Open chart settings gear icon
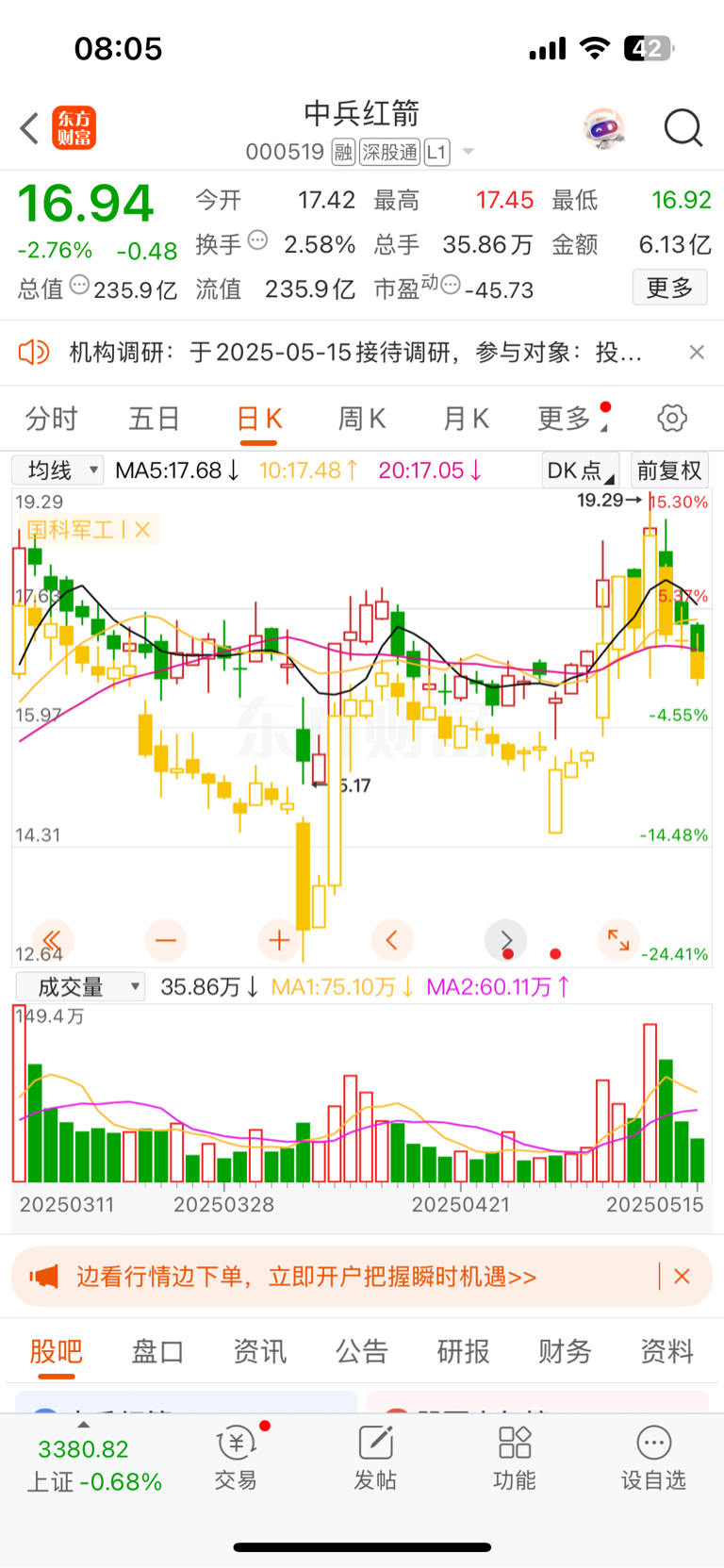The width and height of the screenshot is (724, 1568). click(671, 418)
